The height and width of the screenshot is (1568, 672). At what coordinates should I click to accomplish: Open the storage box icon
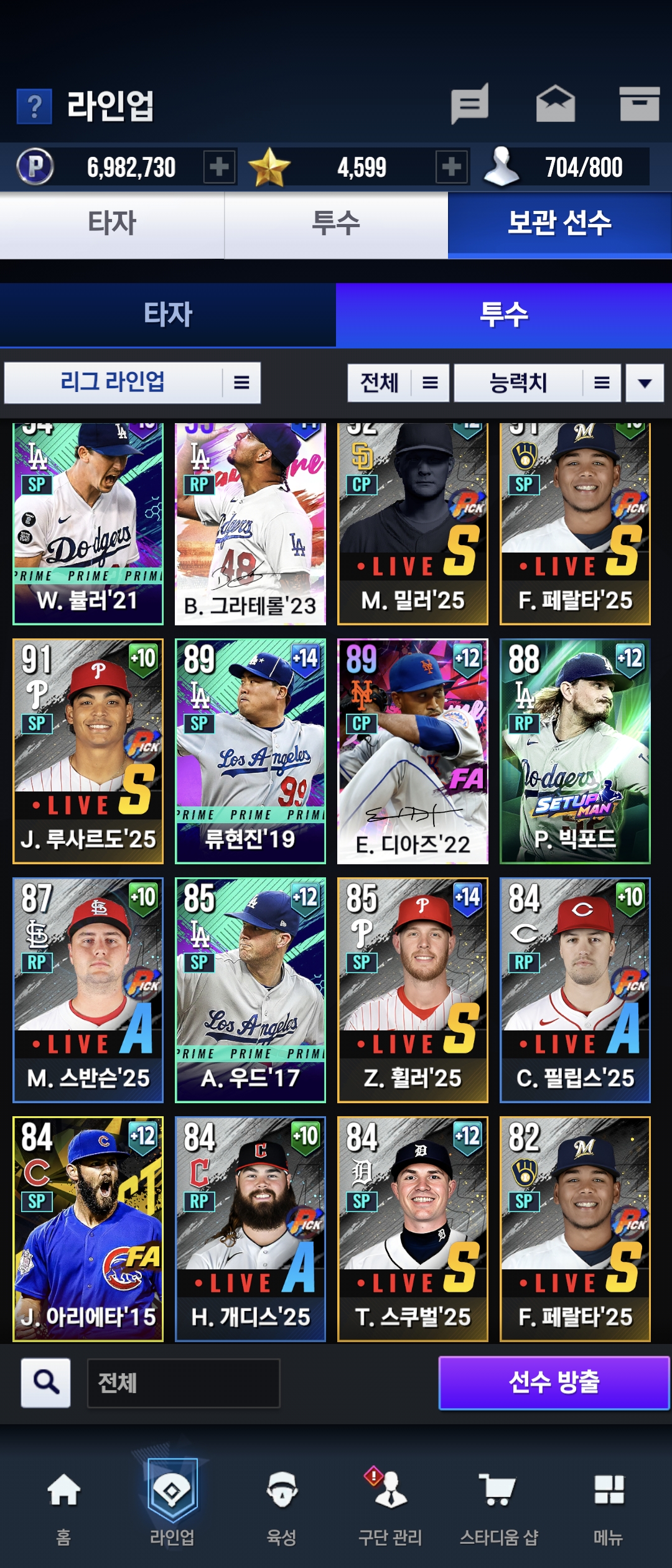coord(639,104)
